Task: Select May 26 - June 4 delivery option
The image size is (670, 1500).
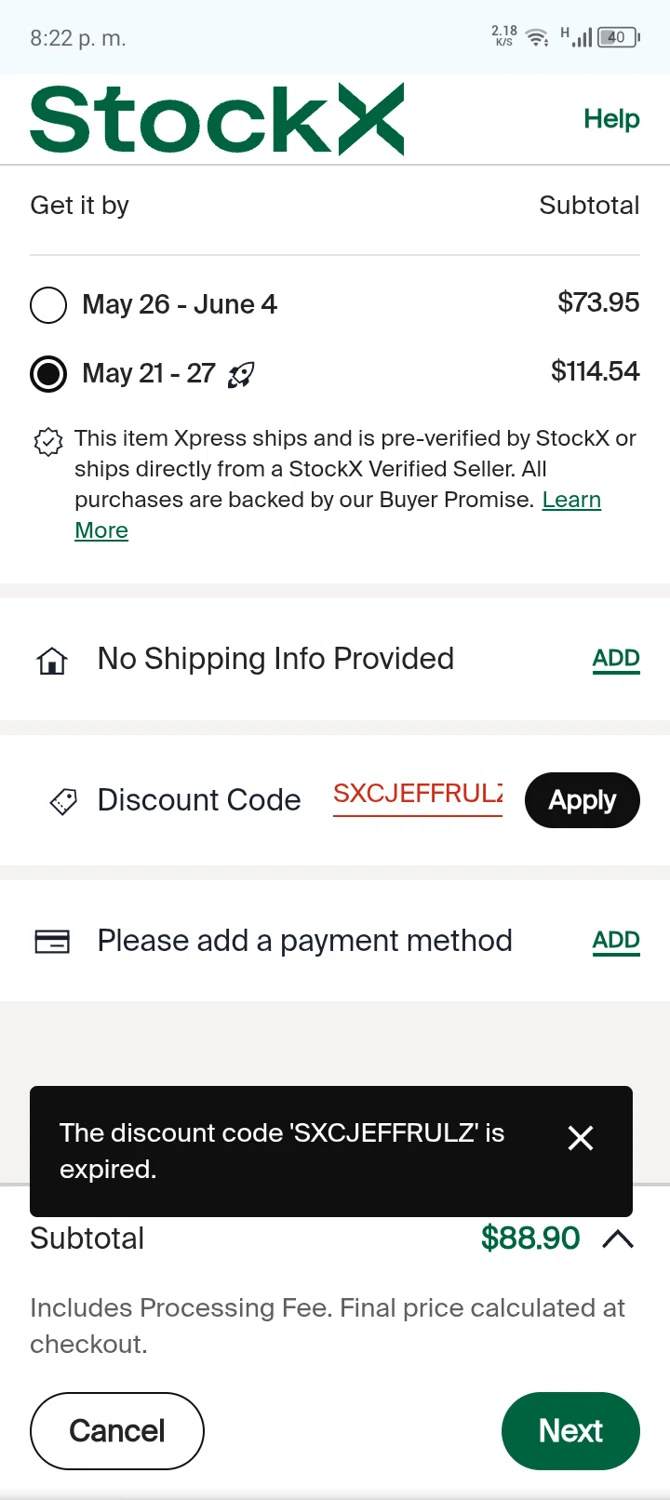Action: coord(49,305)
